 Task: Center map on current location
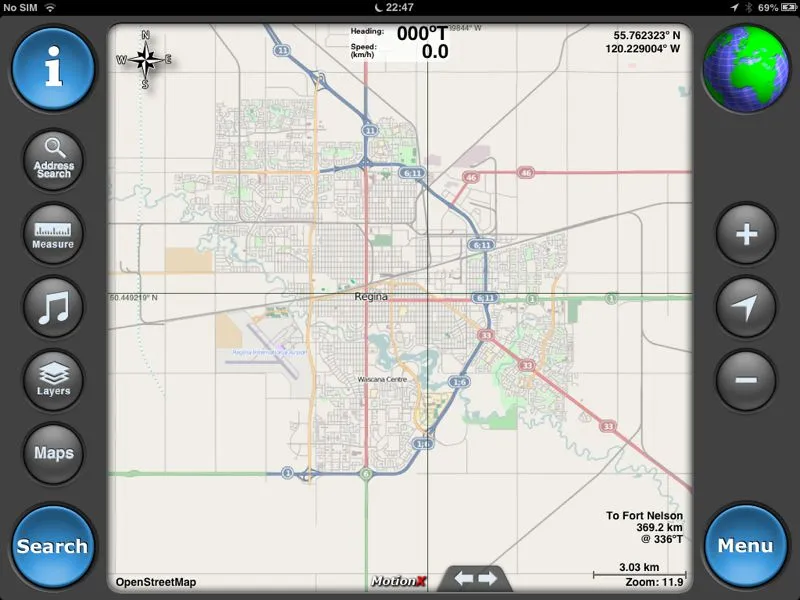pos(746,308)
